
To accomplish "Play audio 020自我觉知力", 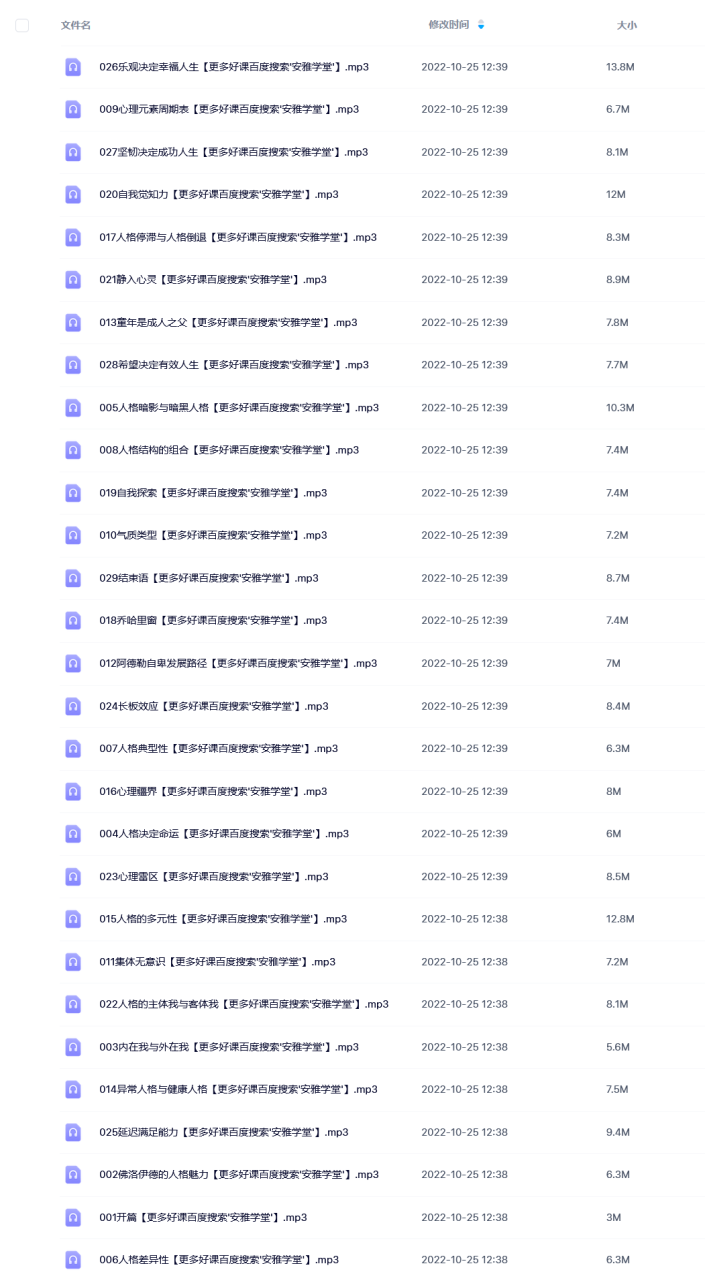I will tap(218, 194).
